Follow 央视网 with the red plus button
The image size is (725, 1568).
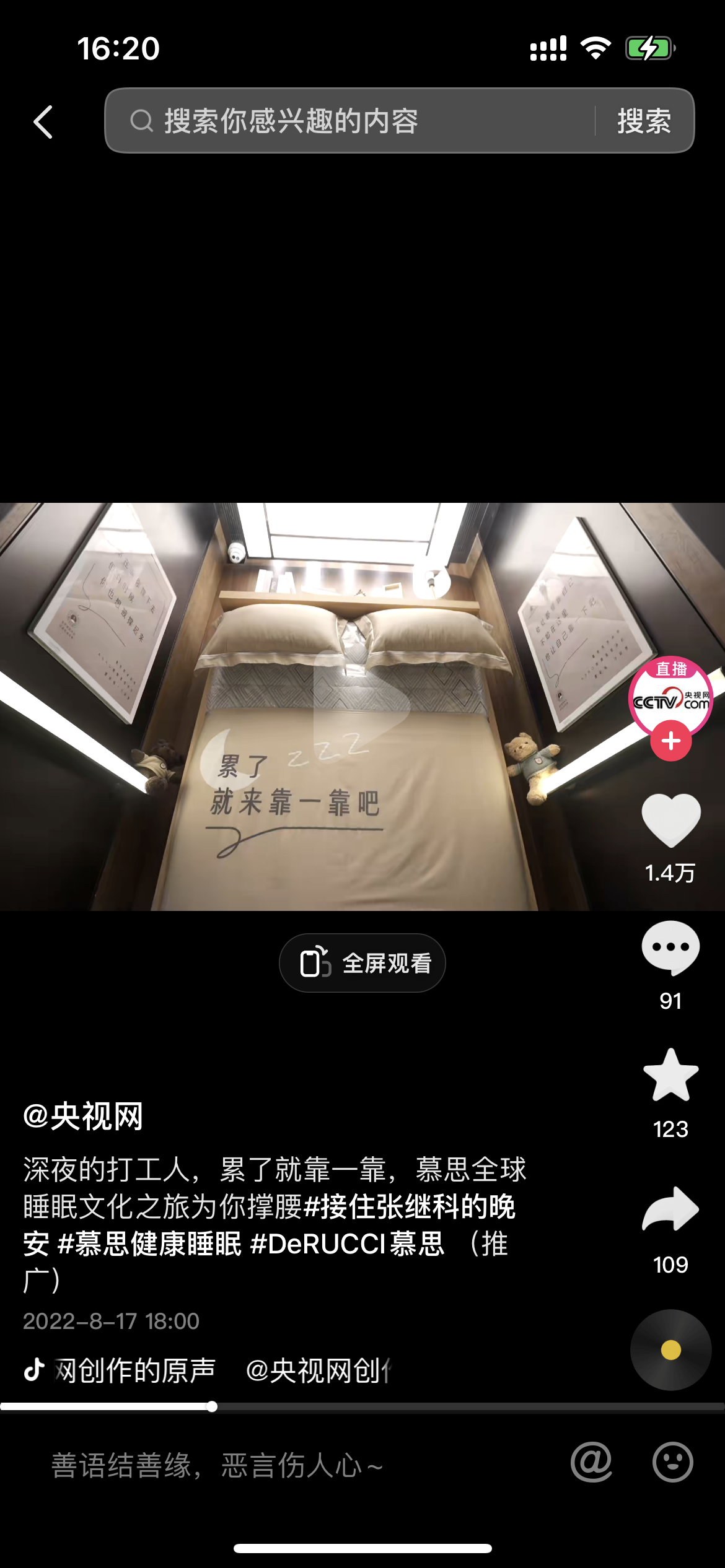(670, 741)
